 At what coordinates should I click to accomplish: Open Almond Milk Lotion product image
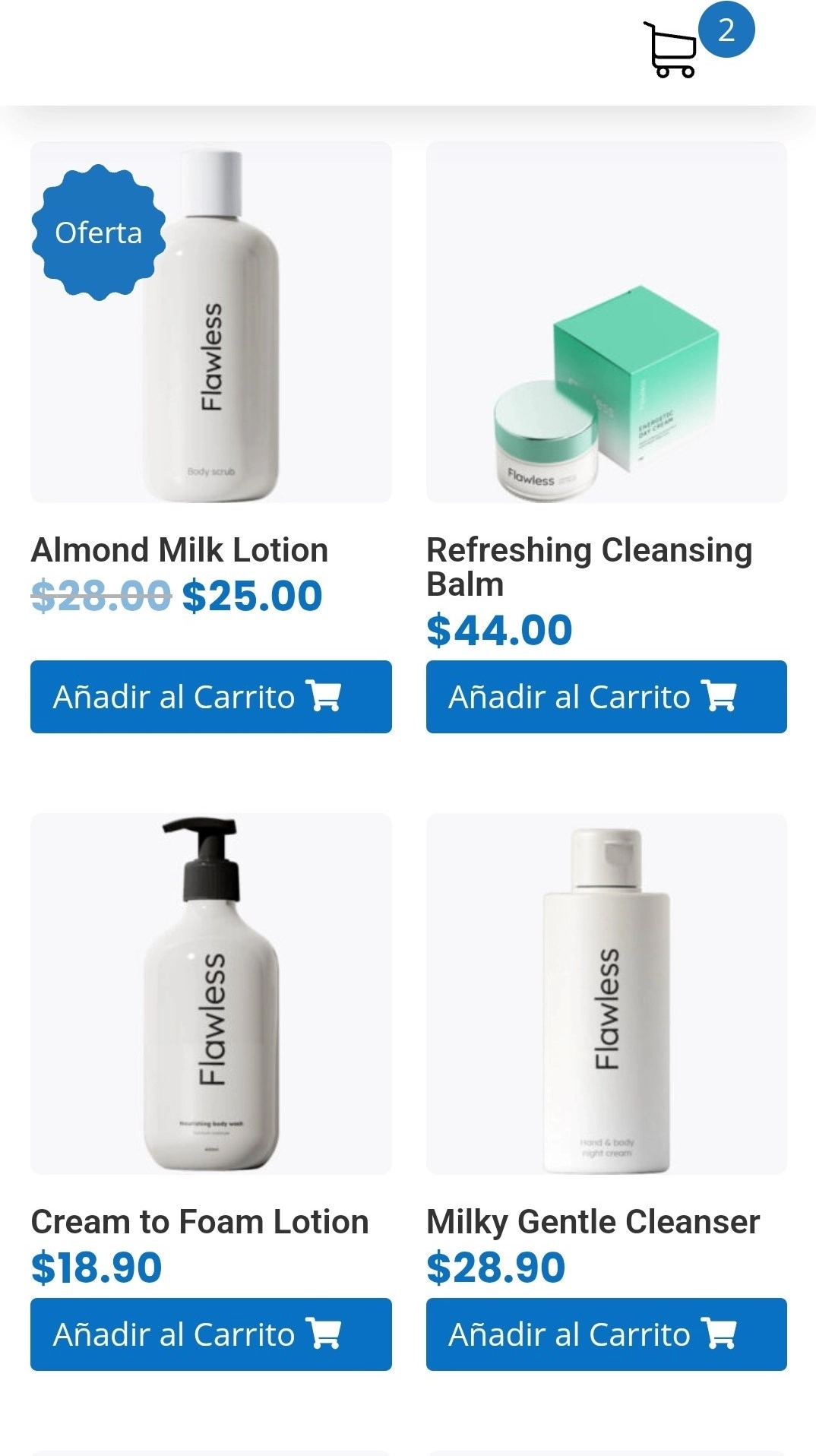point(211,322)
